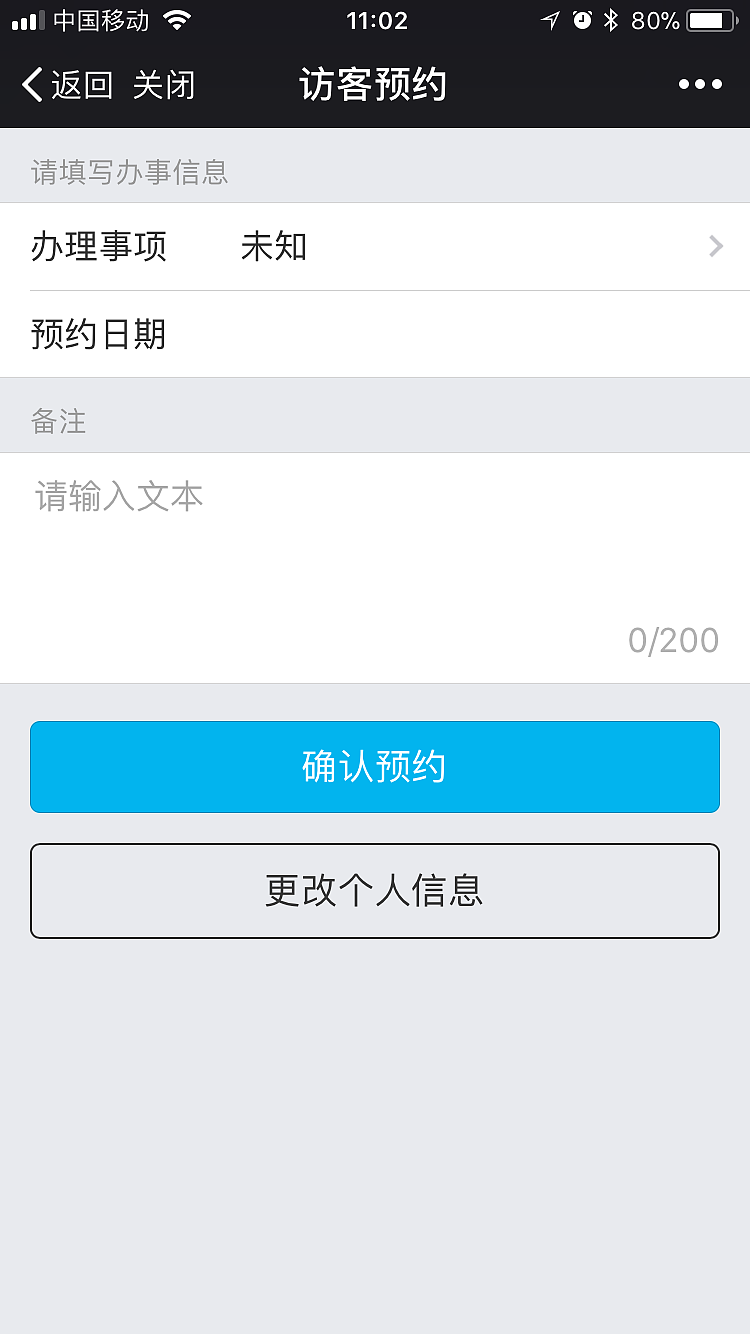Image resolution: width=750 pixels, height=1334 pixels.
Task: Tap 返回 to go back
Action: pyautogui.click(x=78, y=86)
